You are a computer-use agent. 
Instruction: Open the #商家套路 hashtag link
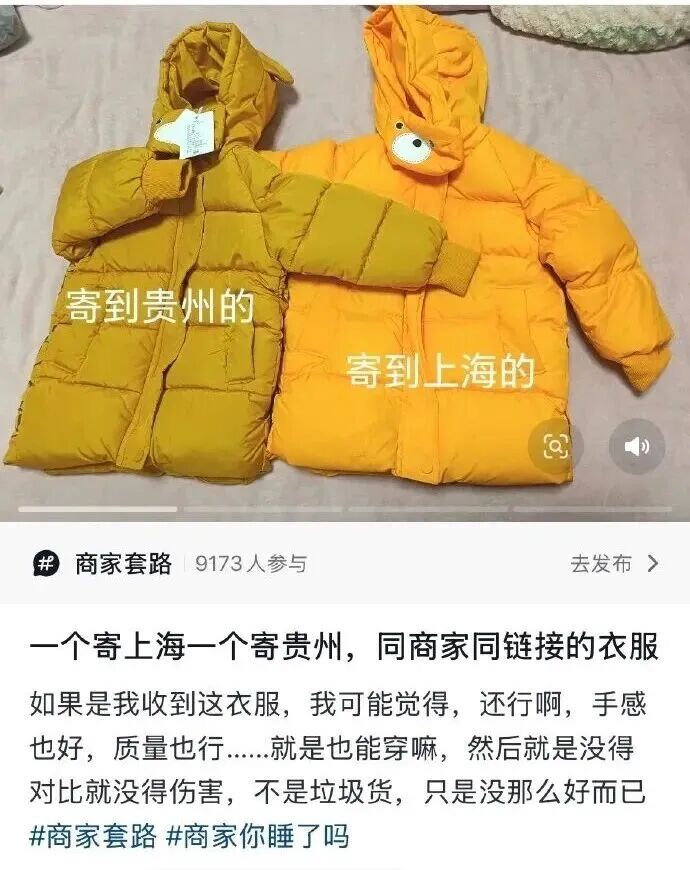point(94,836)
